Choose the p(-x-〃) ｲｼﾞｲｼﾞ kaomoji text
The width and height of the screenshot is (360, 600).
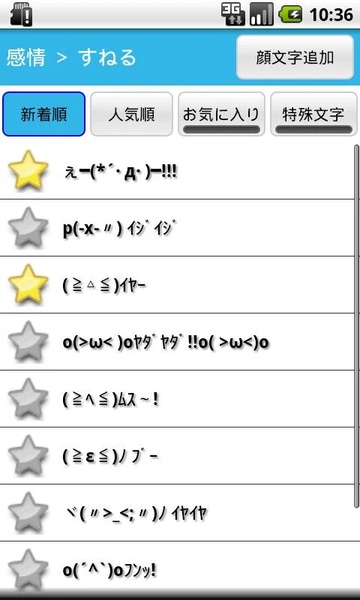click(x=119, y=229)
